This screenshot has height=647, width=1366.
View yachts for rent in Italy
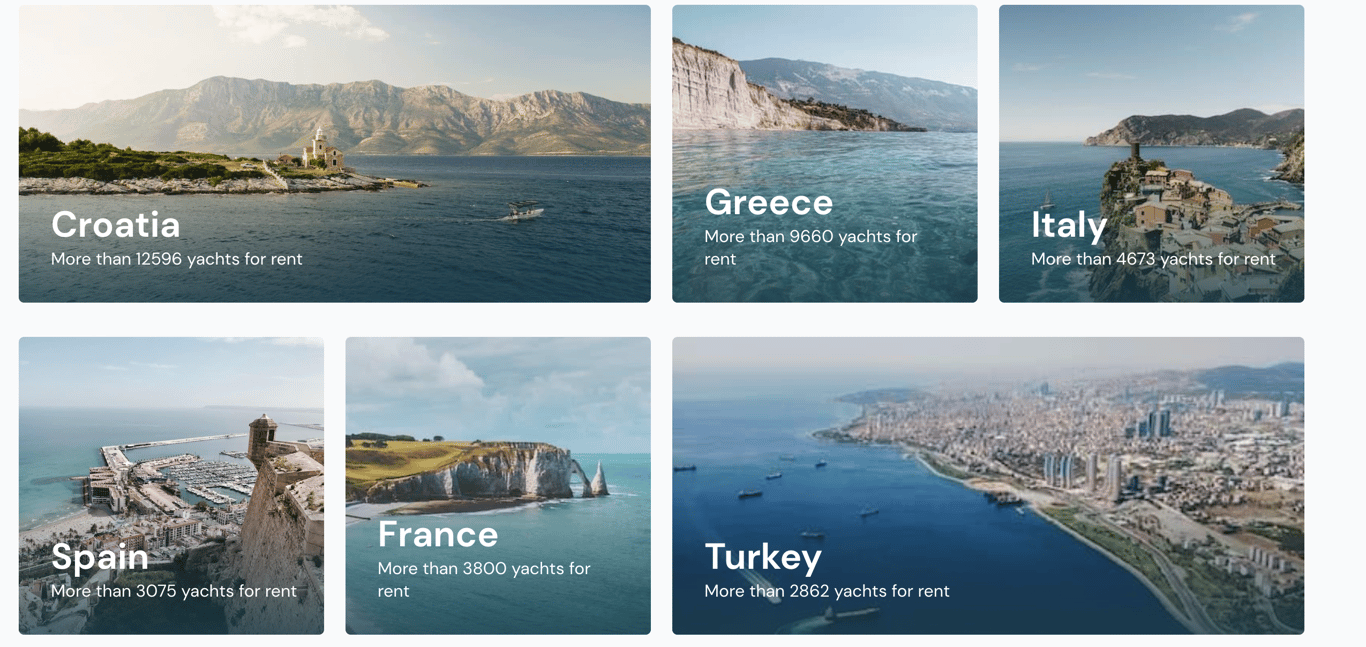[x=1151, y=154]
